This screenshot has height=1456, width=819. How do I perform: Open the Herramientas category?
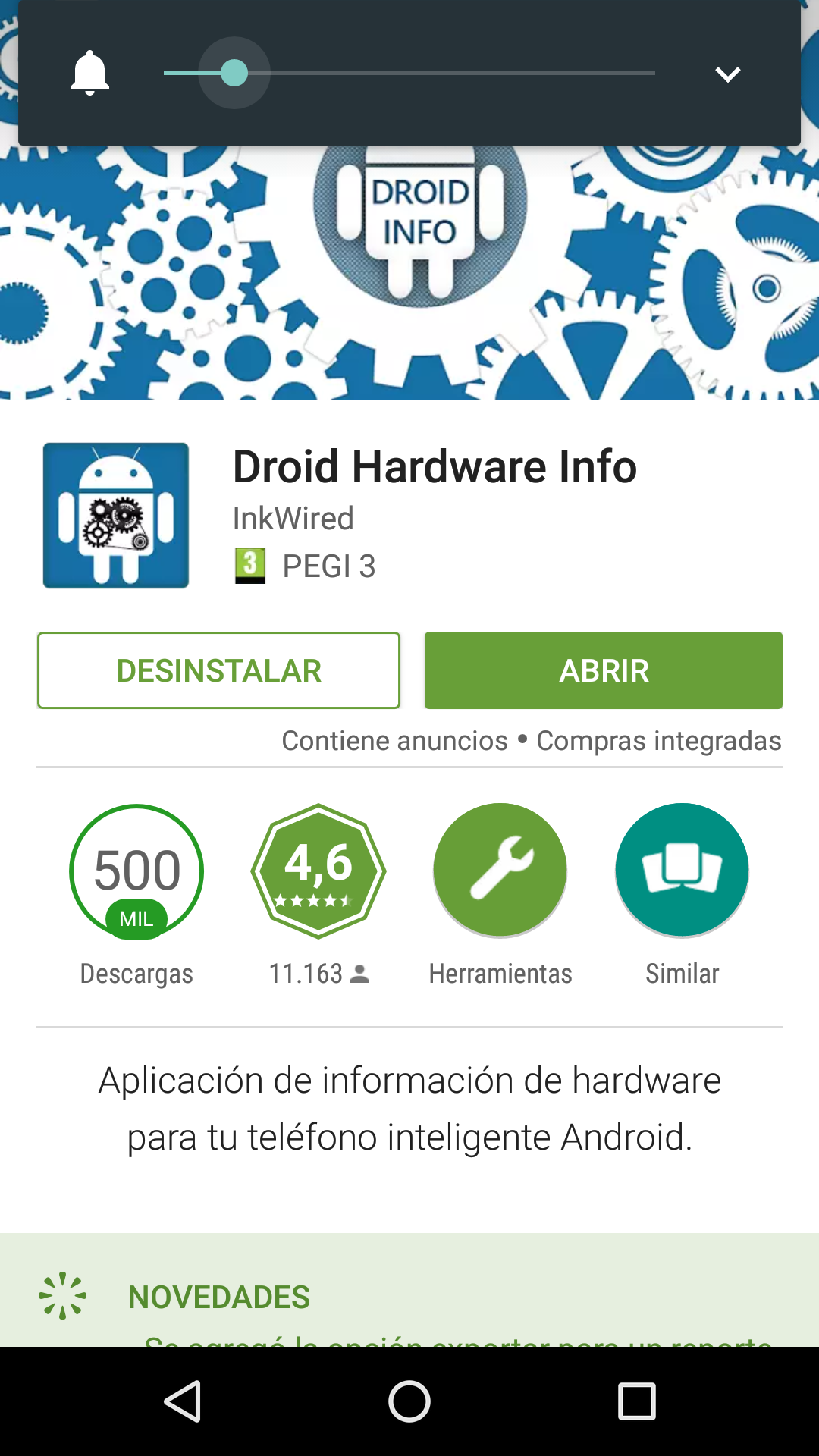click(x=500, y=871)
